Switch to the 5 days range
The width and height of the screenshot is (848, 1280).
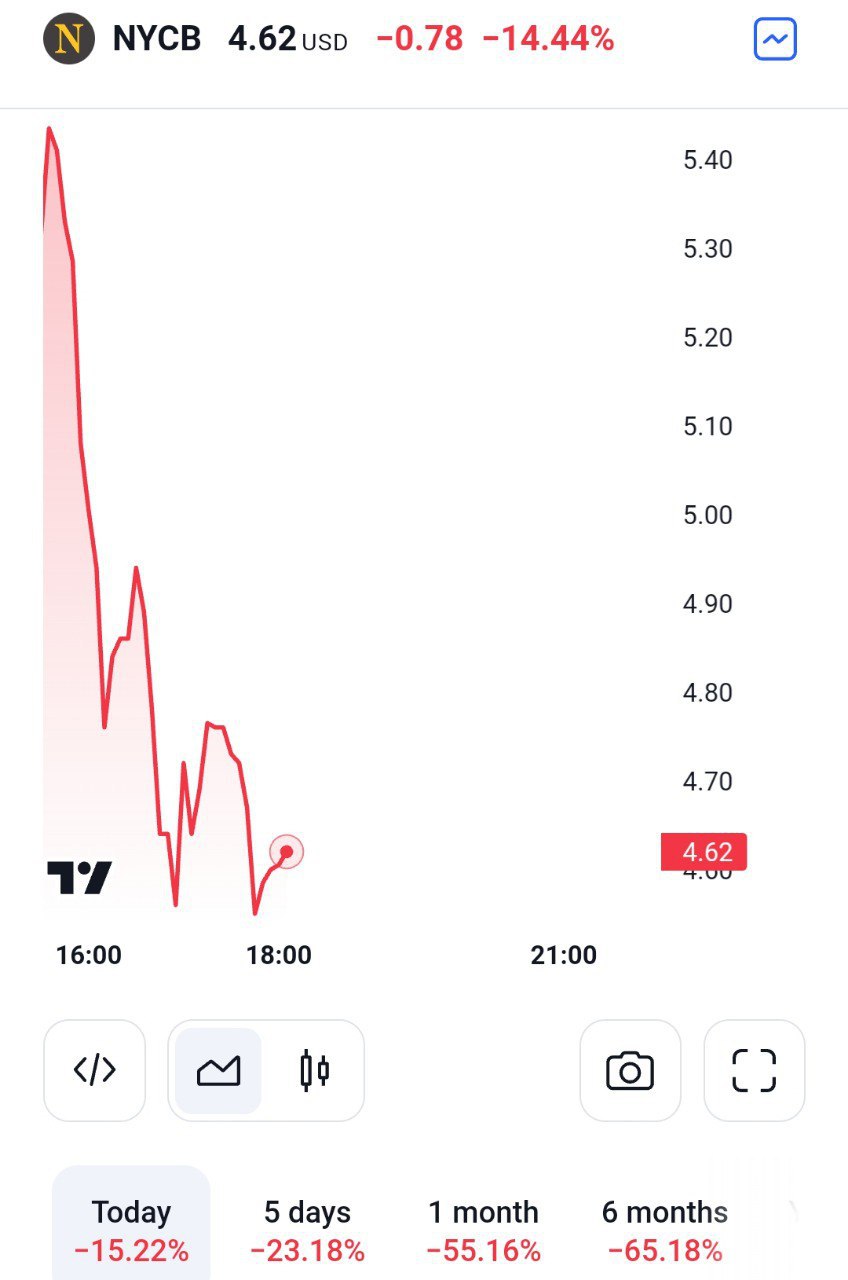tap(307, 1230)
